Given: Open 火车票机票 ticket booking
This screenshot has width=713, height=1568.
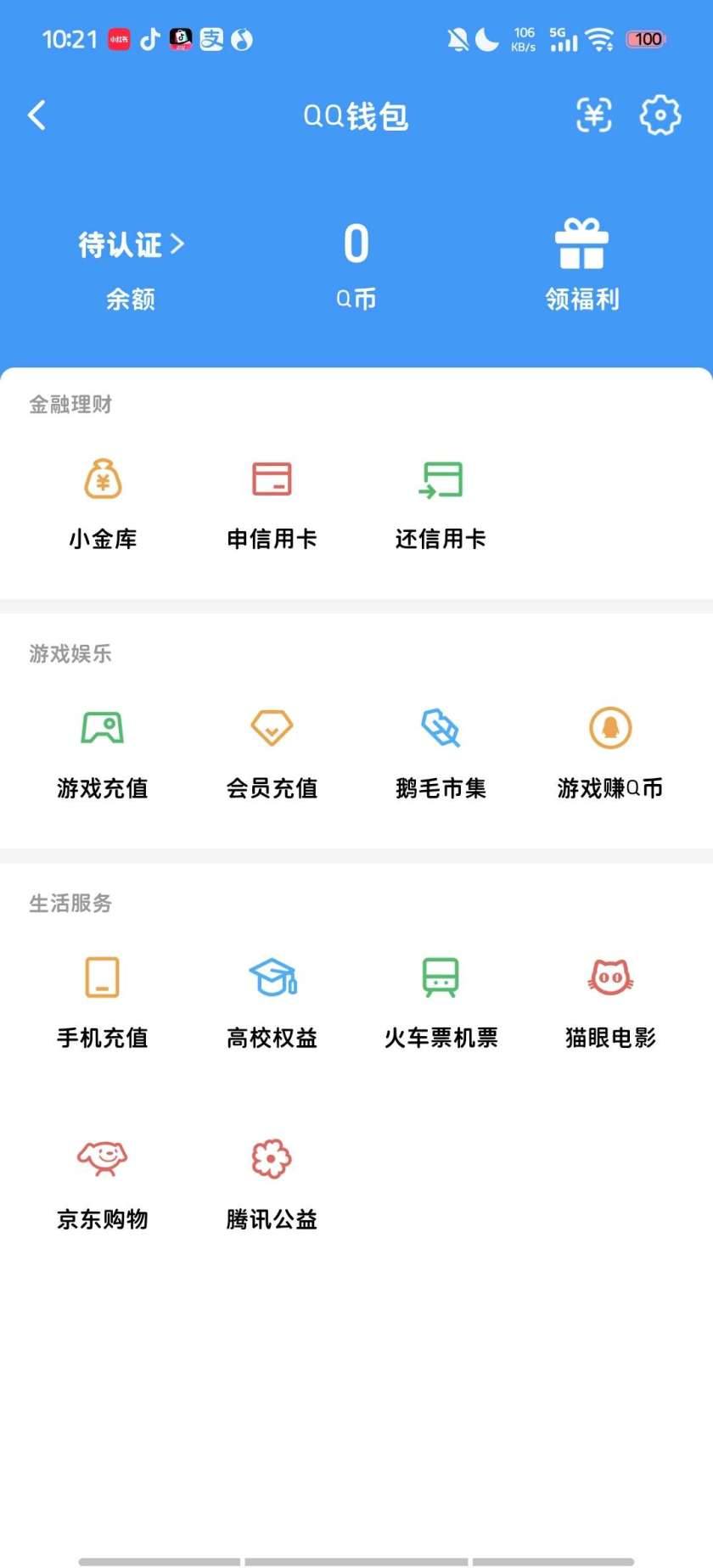Looking at the screenshot, I should coord(441,1001).
